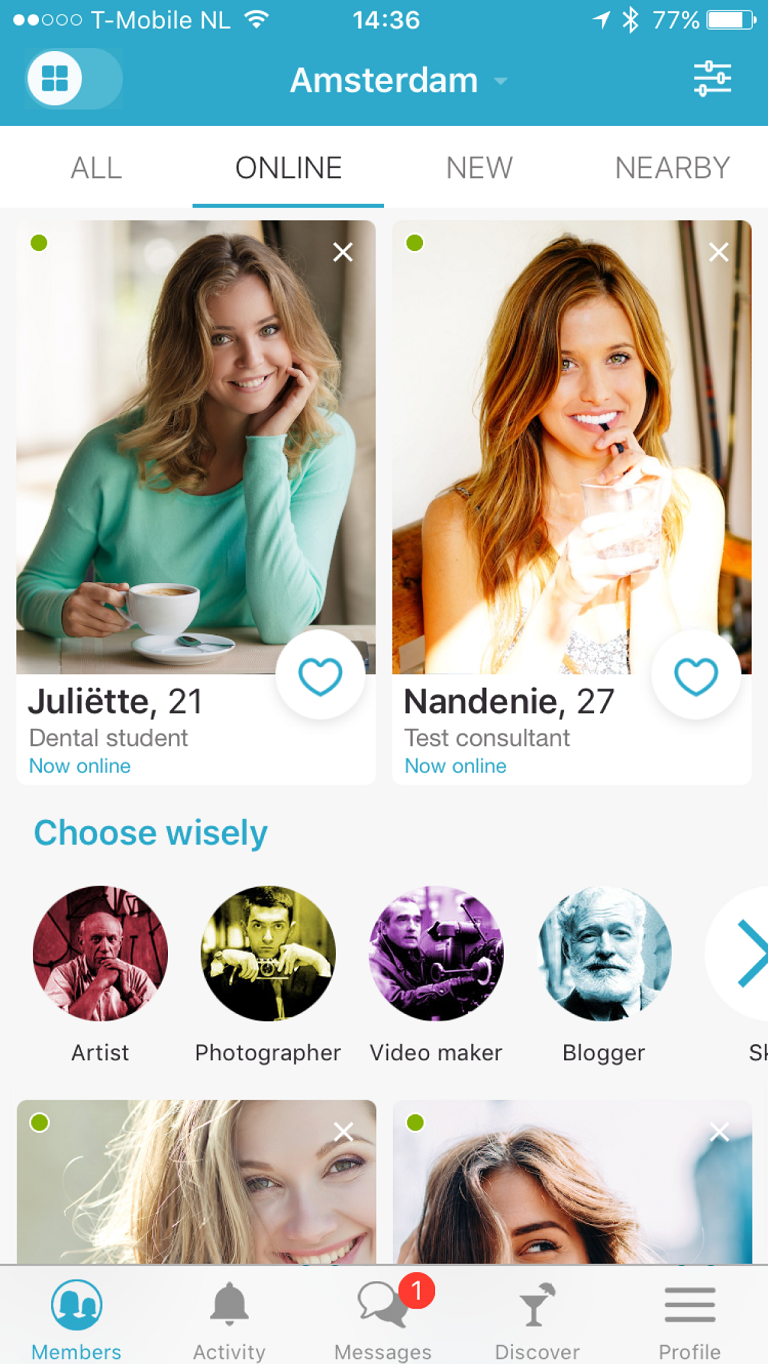768x1364 pixels.
Task: Select the Photographer category icon
Action: click(268, 953)
